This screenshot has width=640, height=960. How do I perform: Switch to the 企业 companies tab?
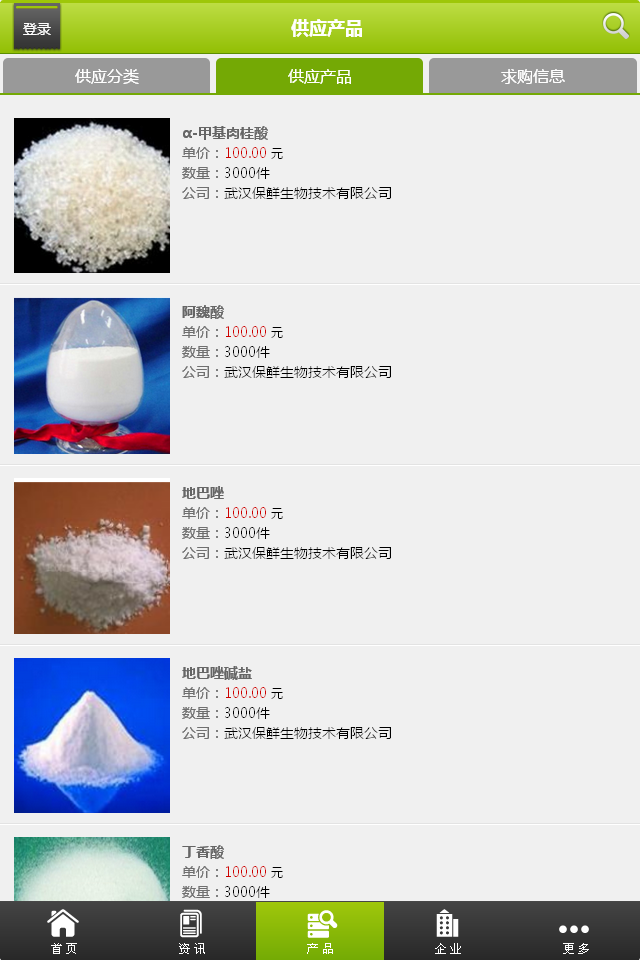[448, 931]
